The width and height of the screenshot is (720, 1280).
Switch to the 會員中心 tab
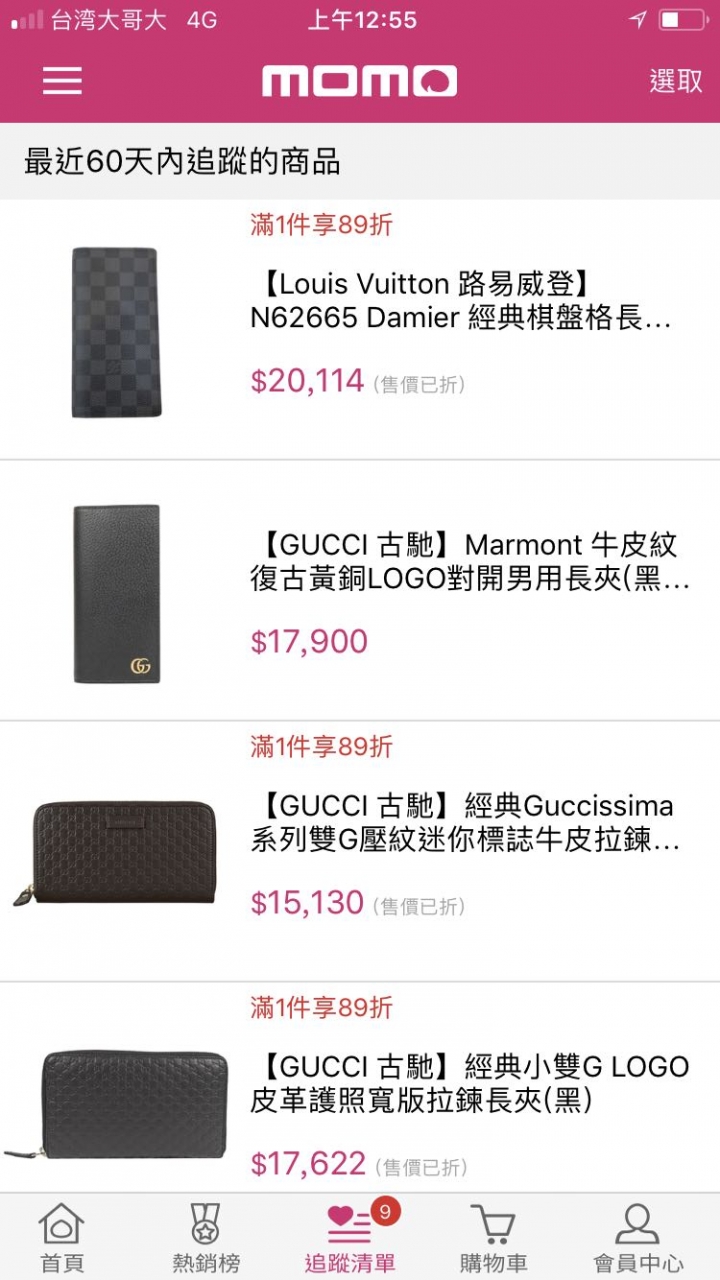pyautogui.click(x=638, y=1238)
